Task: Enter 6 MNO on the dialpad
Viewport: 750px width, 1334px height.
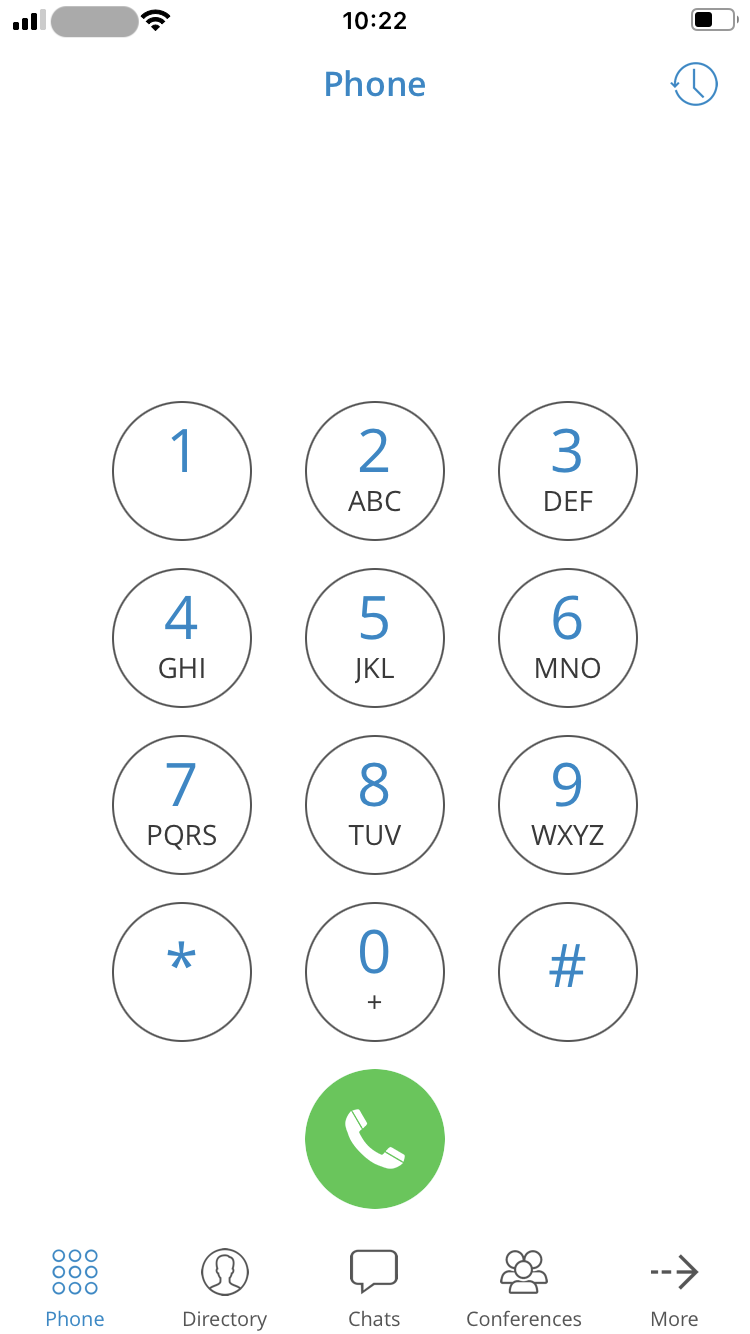Action: point(568,638)
